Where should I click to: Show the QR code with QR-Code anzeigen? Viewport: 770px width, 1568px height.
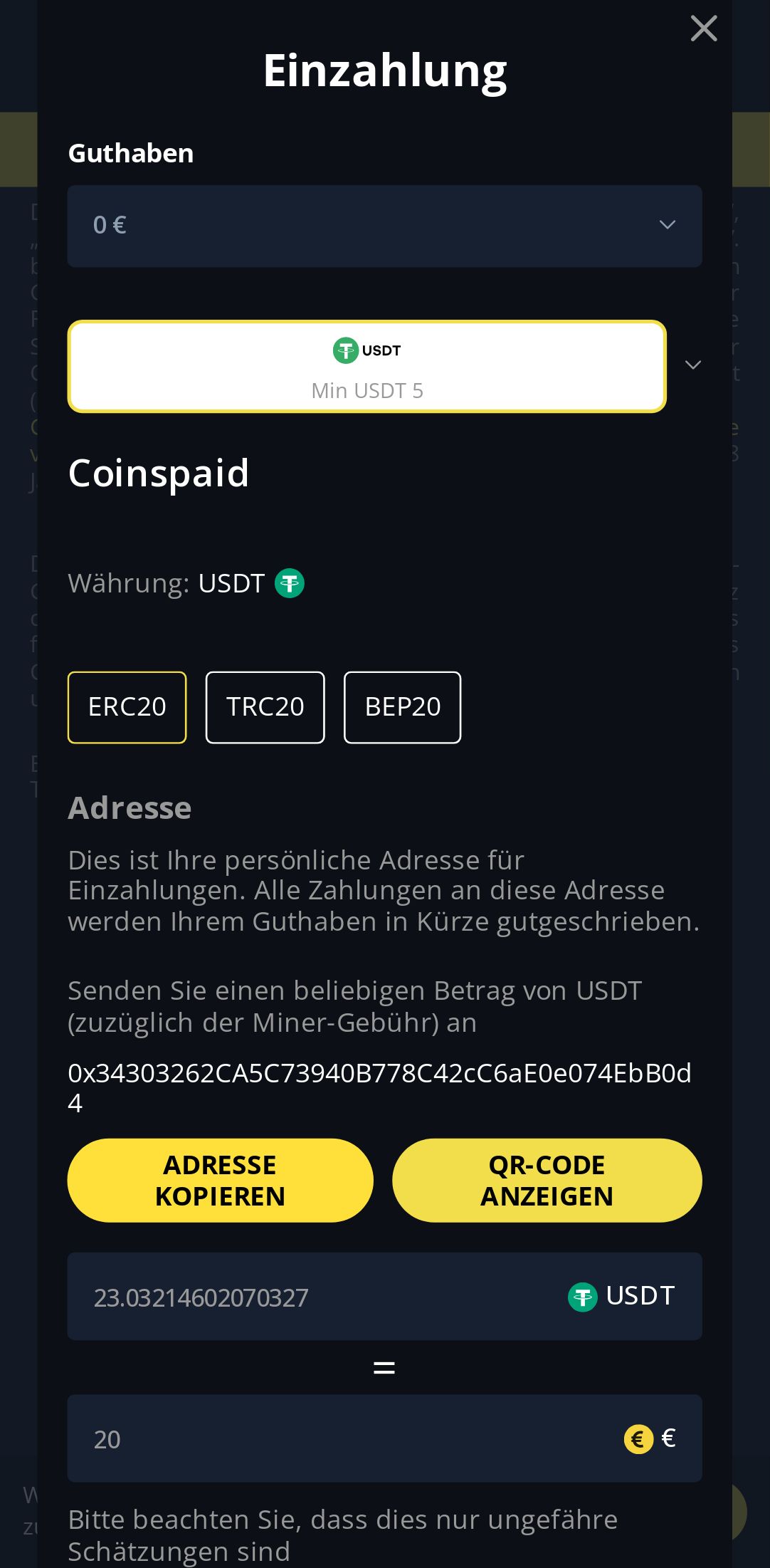point(547,1180)
